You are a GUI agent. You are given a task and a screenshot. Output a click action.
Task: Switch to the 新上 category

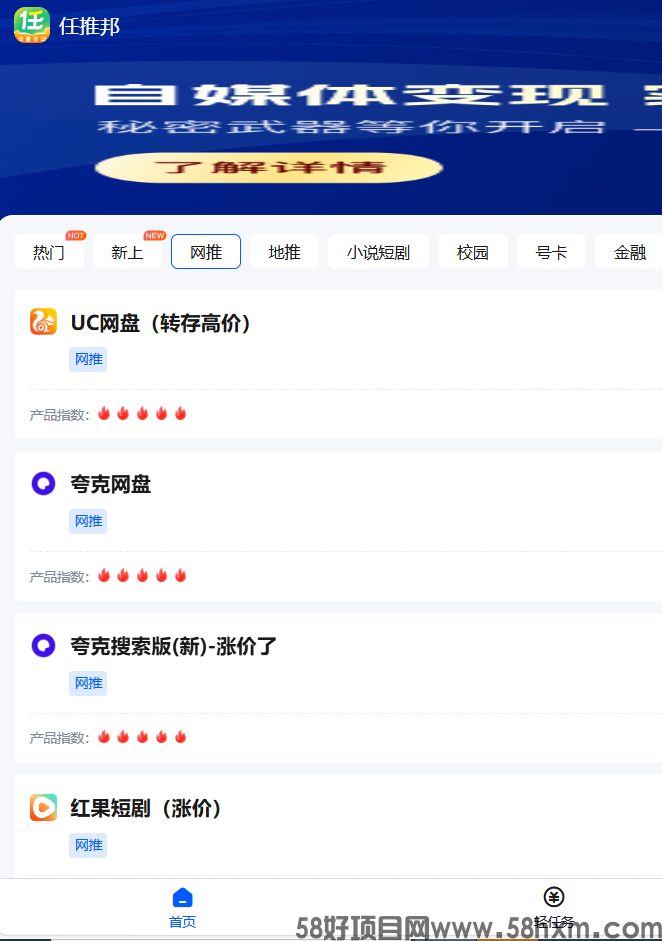[x=127, y=252]
